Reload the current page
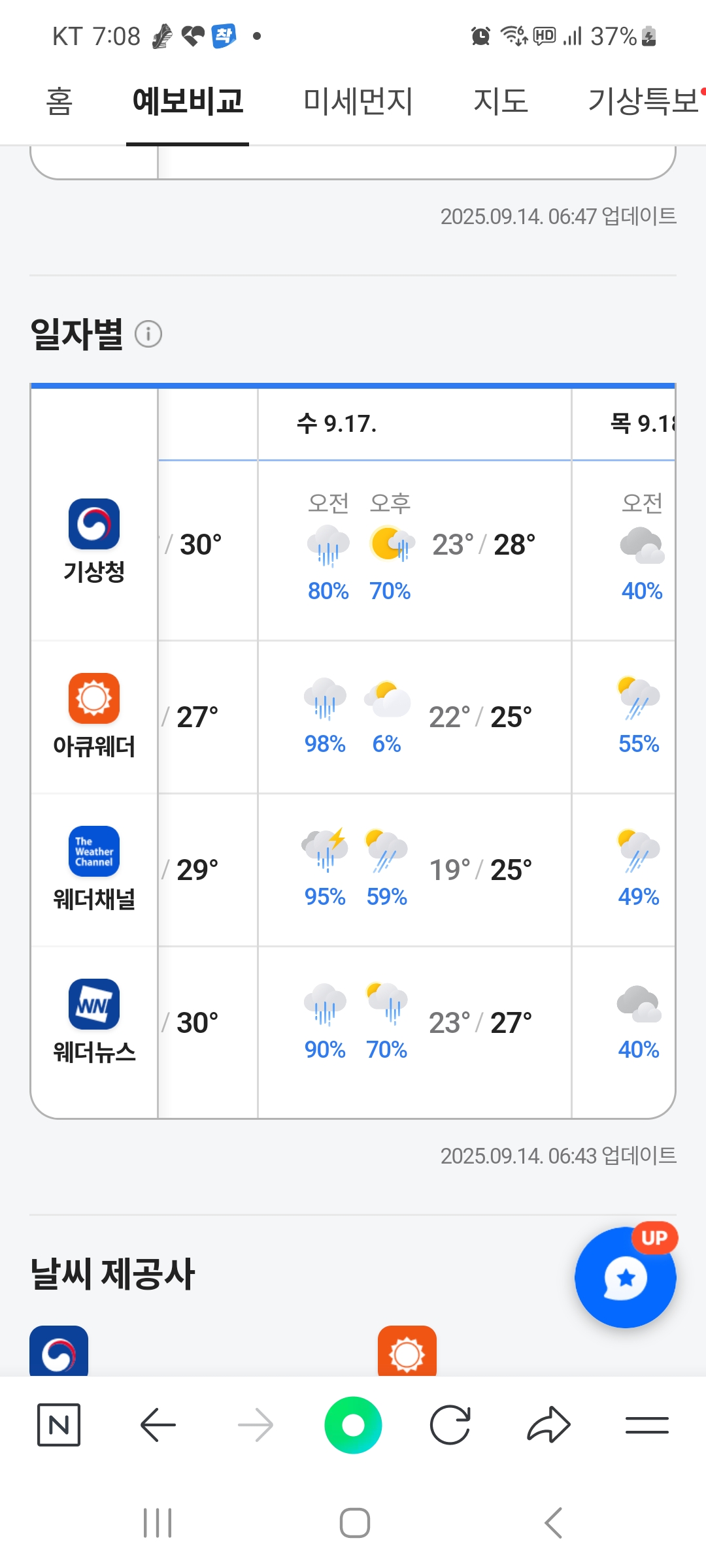This screenshot has height=1568, width=706. (x=450, y=1424)
